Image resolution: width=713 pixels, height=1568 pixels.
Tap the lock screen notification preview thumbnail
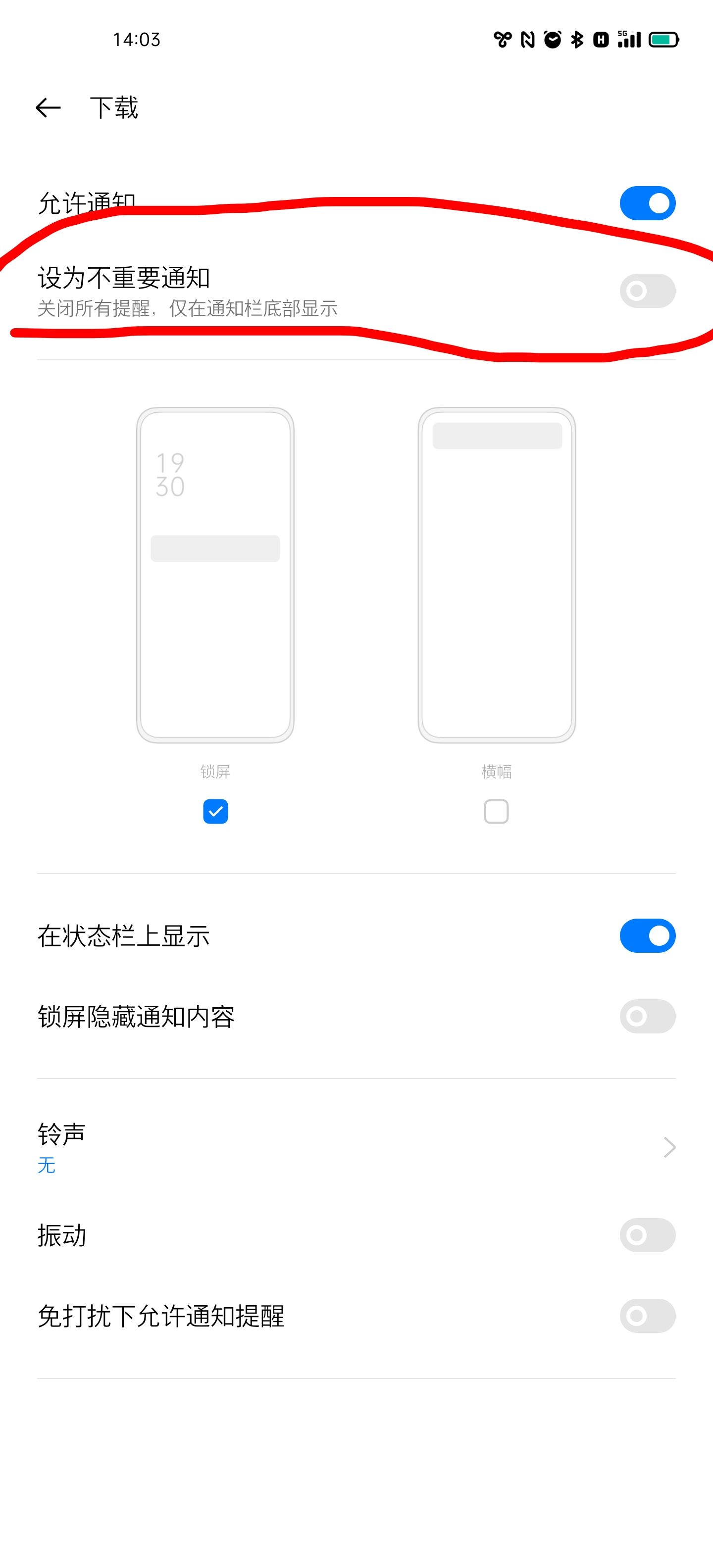coord(215,578)
